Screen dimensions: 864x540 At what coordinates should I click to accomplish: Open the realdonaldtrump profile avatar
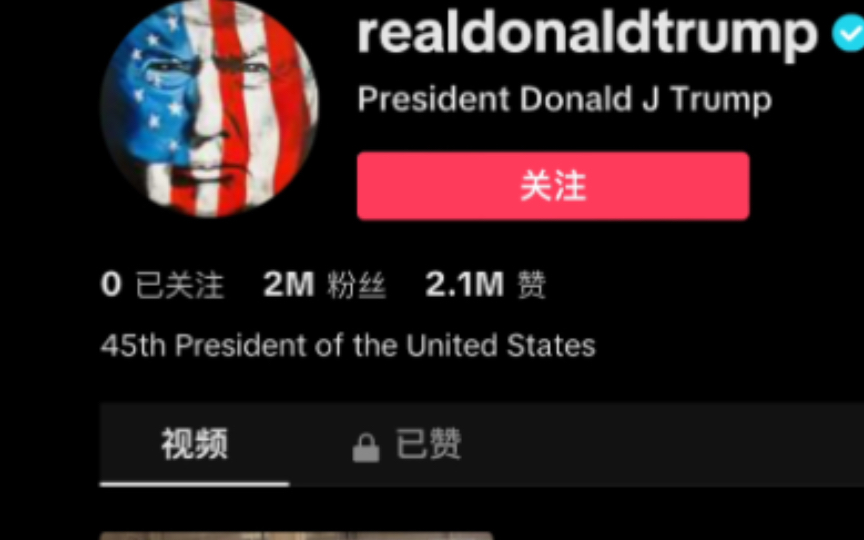(210, 108)
